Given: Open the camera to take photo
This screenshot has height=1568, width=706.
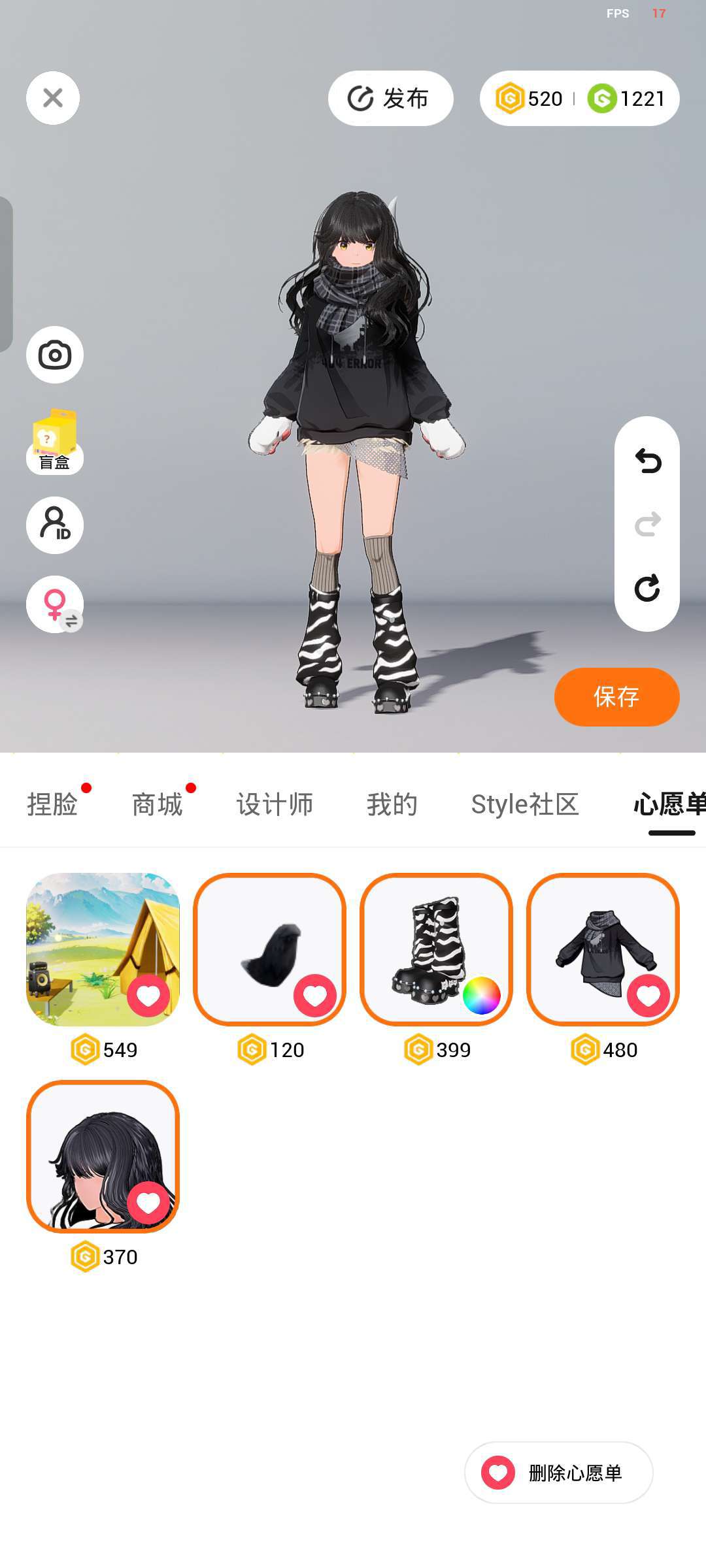Looking at the screenshot, I should (55, 355).
